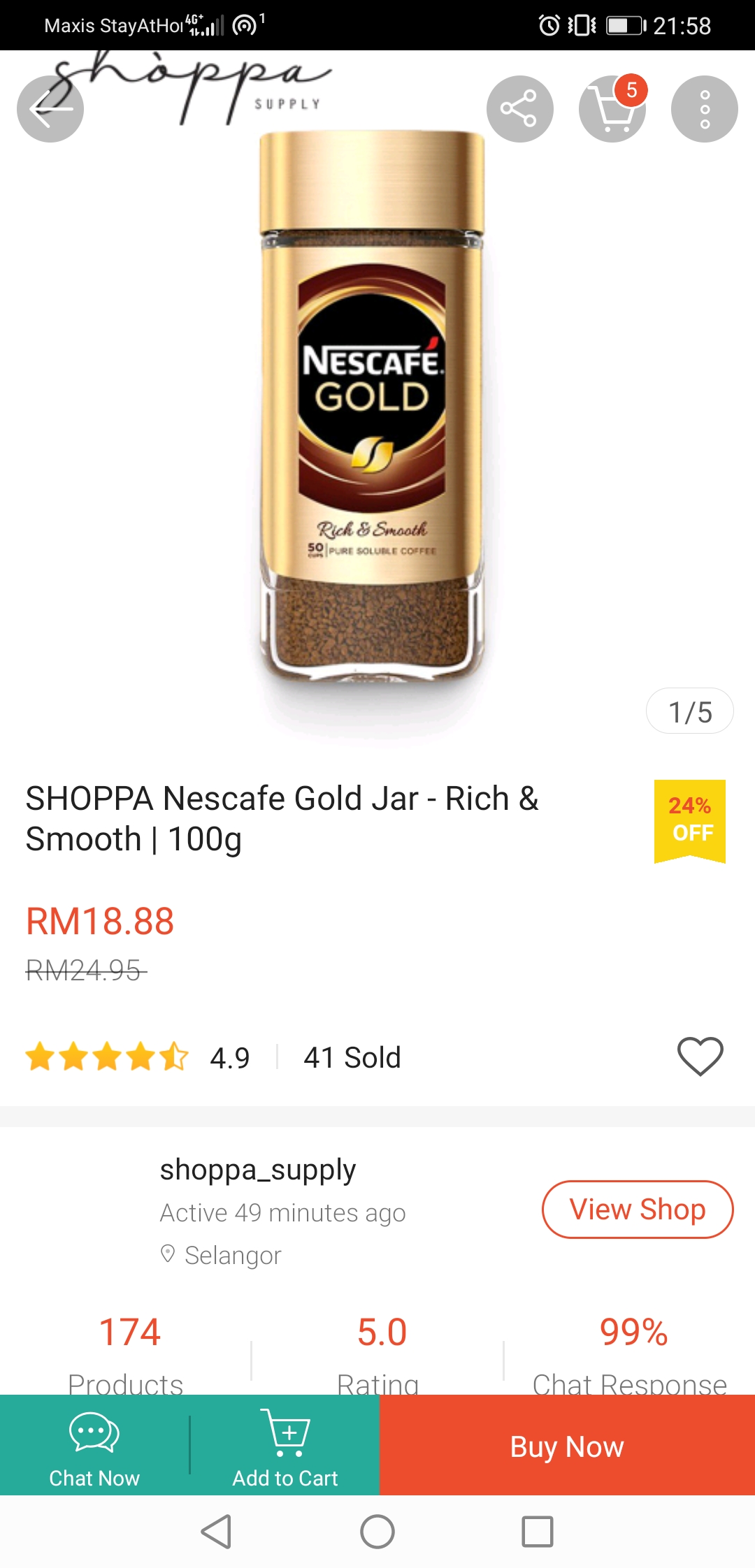Go back using the arrow icon
This screenshot has height=1568, width=755.
pyautogui.click(x=50, y=109)
